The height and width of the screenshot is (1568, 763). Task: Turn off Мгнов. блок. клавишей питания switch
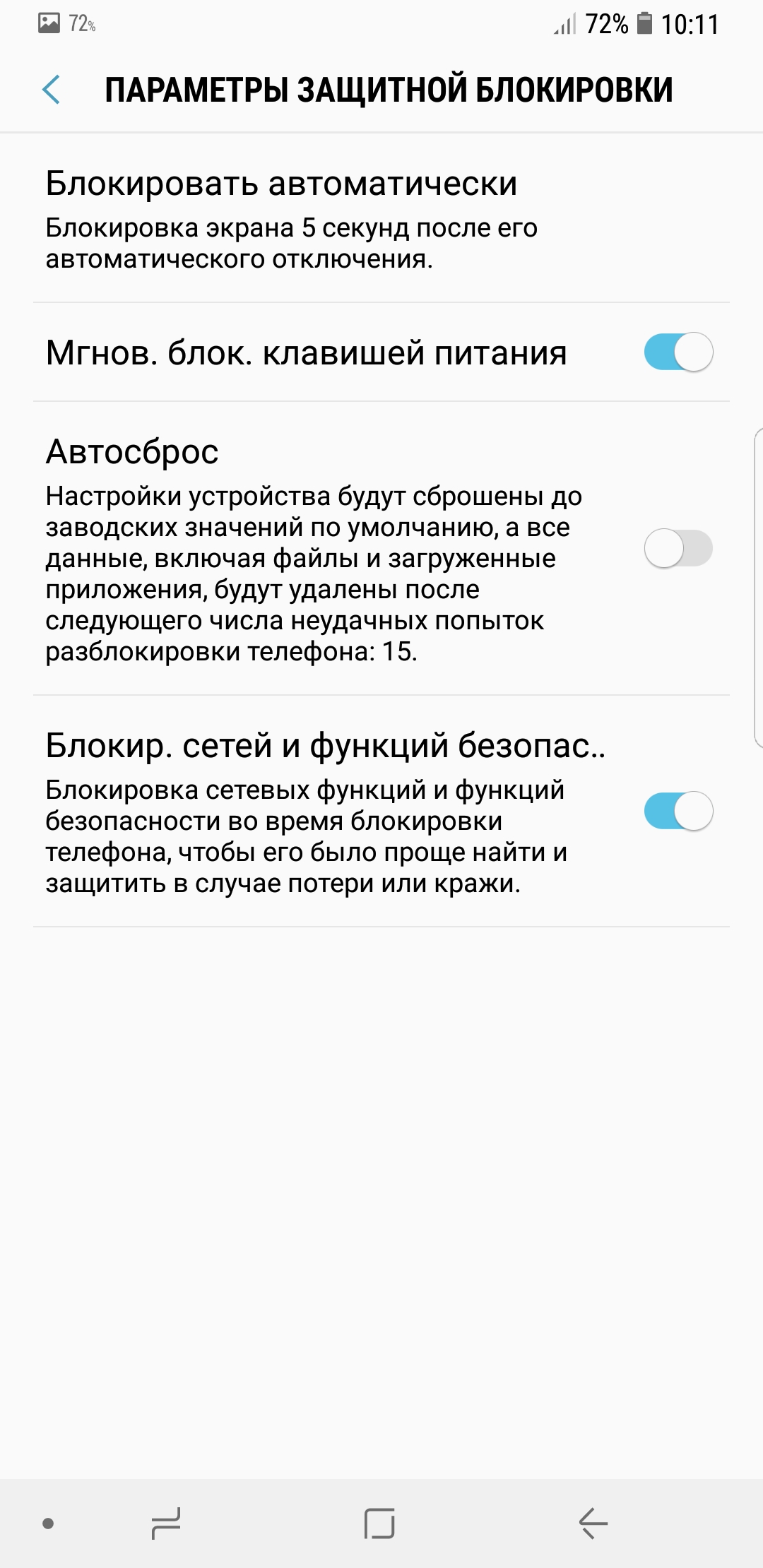(x=678, y=352)
